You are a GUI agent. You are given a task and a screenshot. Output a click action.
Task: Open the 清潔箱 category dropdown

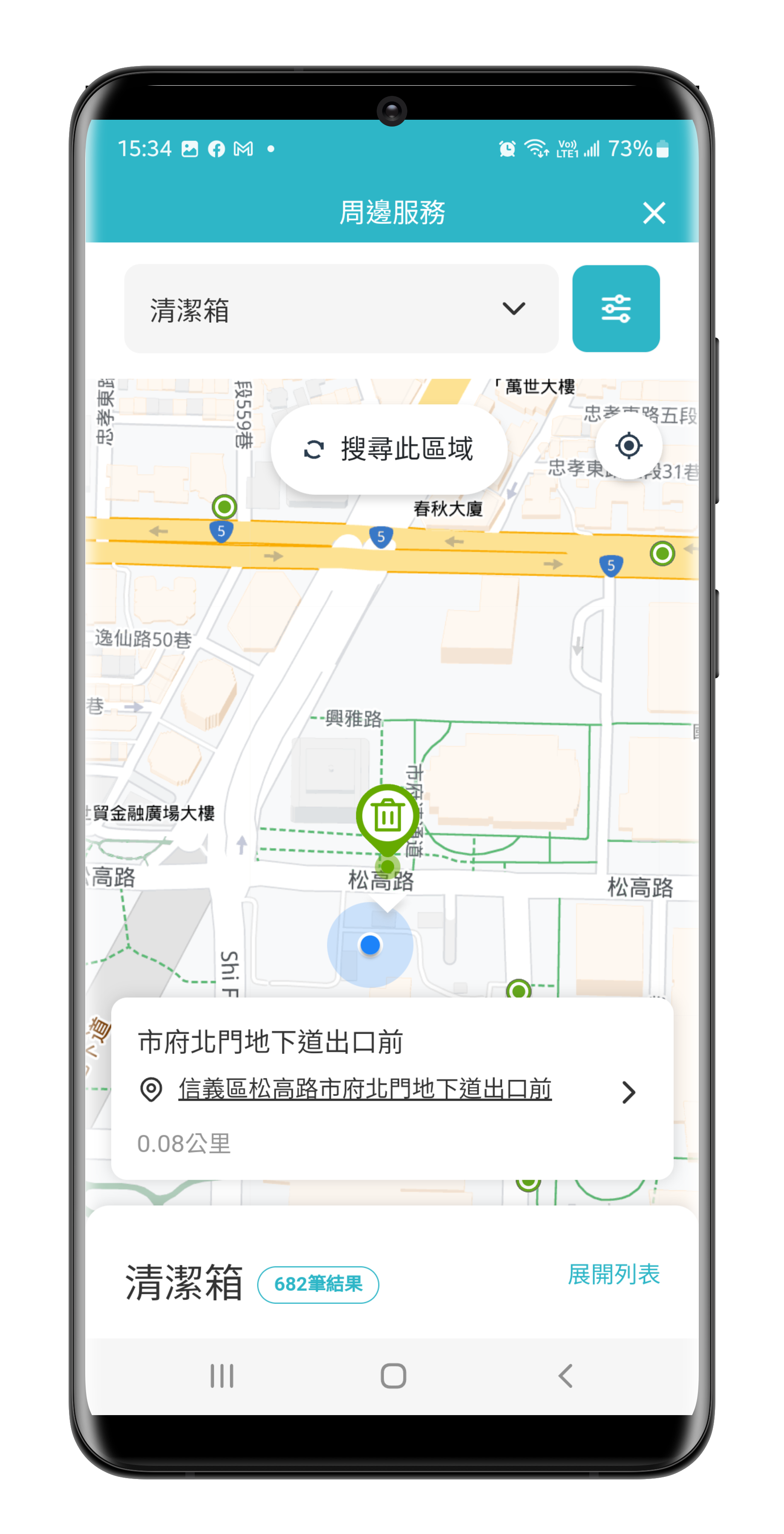(x=341, y=309)
